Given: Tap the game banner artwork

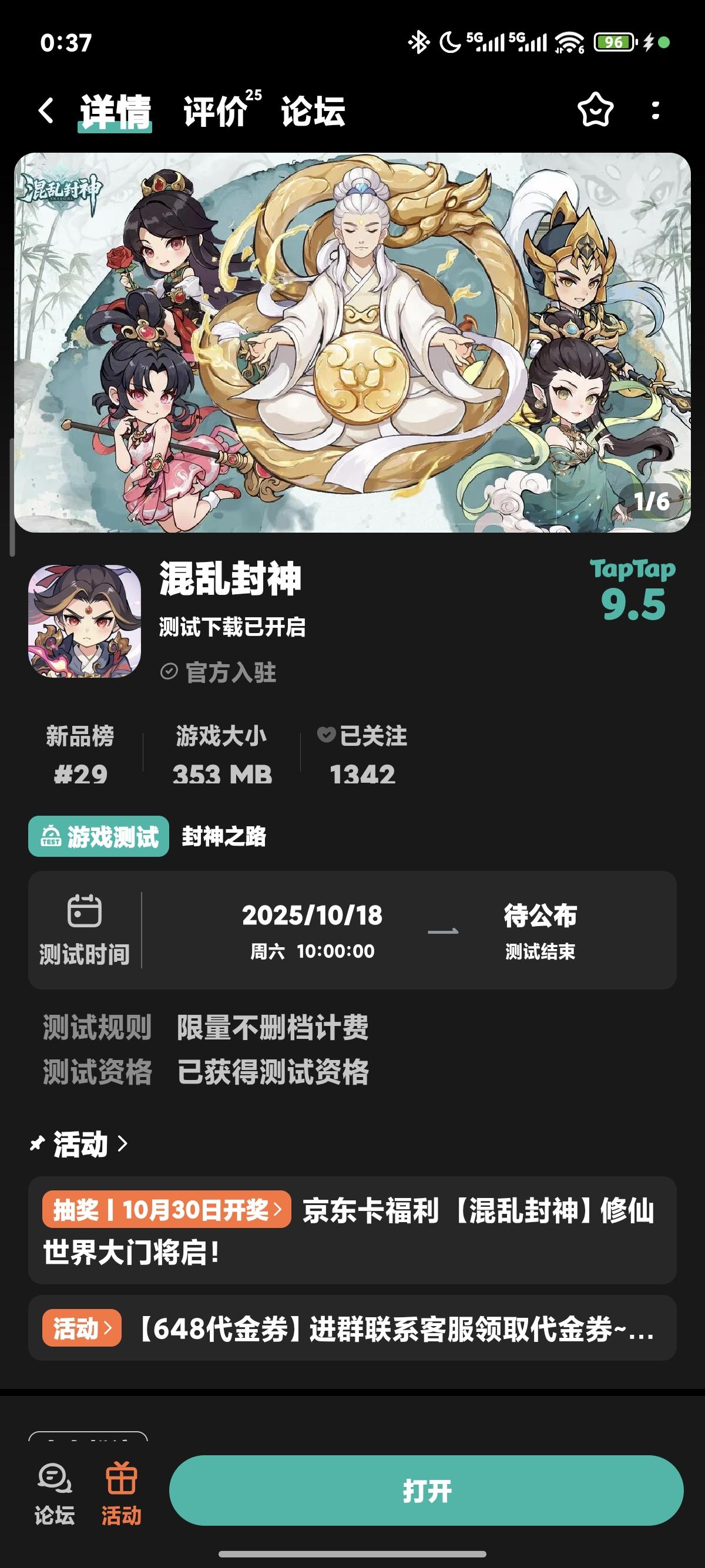Looking at the screenshot, I should 352,347.
